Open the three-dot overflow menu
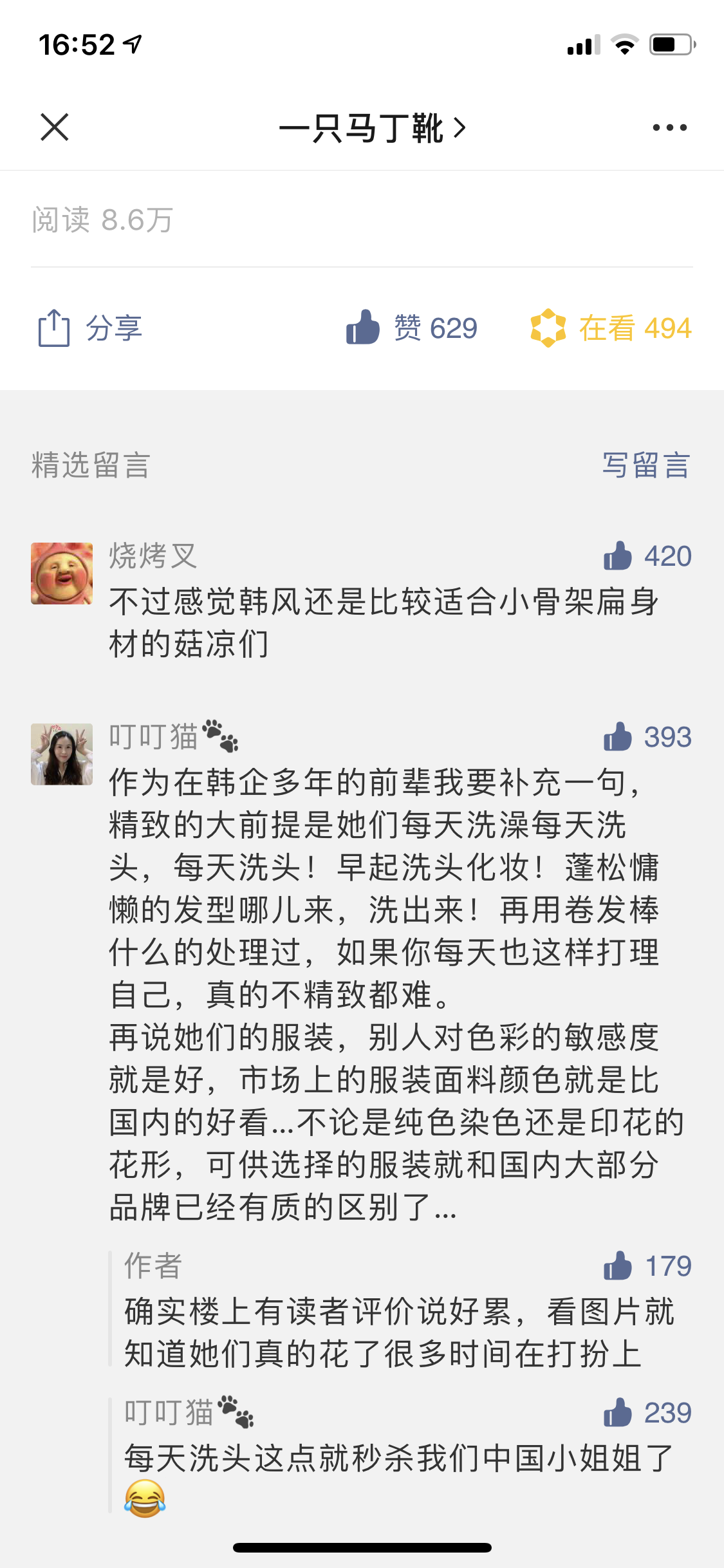This screenshot has width=724, height=1568. point(669,127)
